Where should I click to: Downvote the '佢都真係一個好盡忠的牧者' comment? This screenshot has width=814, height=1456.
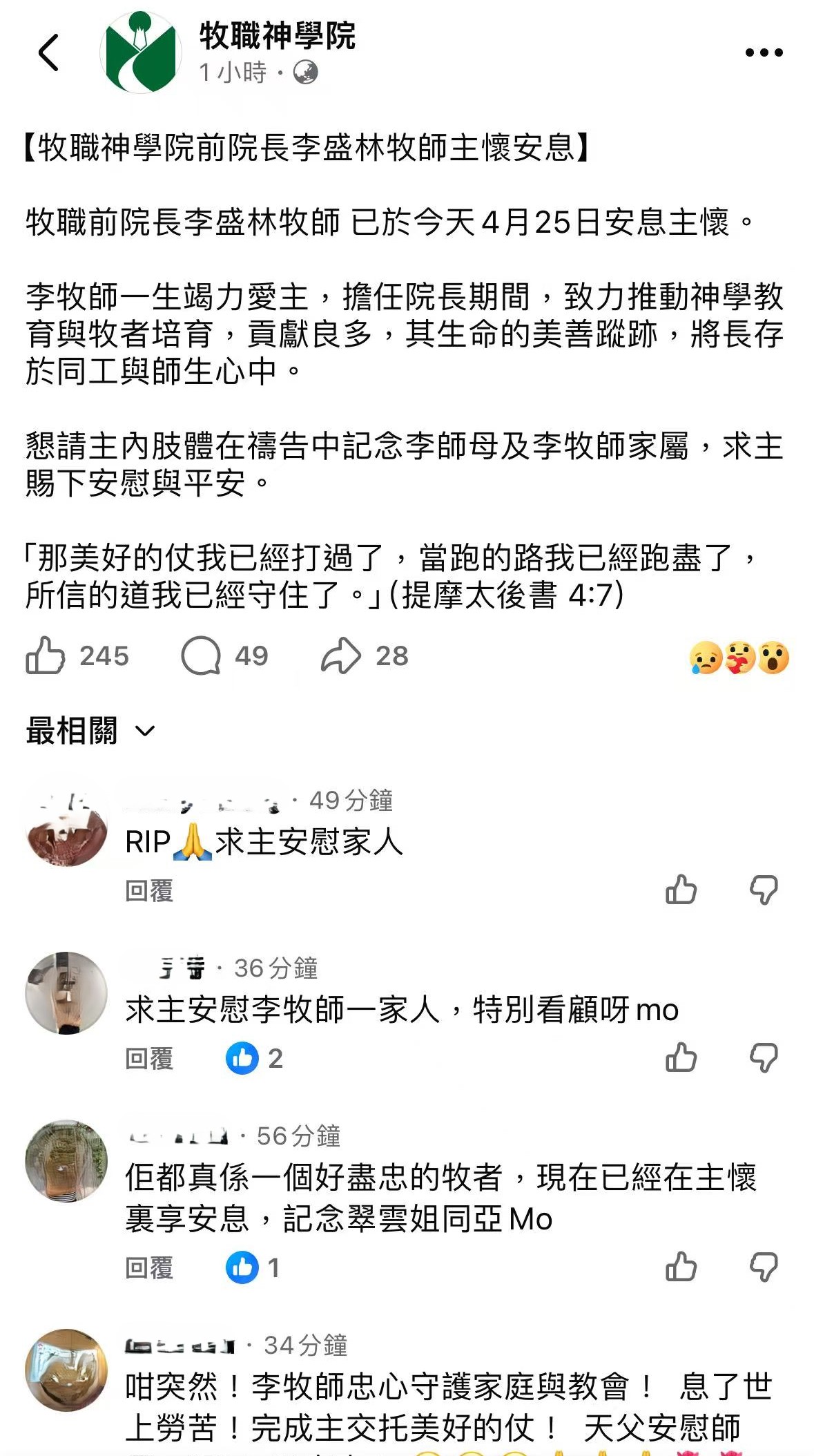pyautogui.click(x=764, y=1267)
